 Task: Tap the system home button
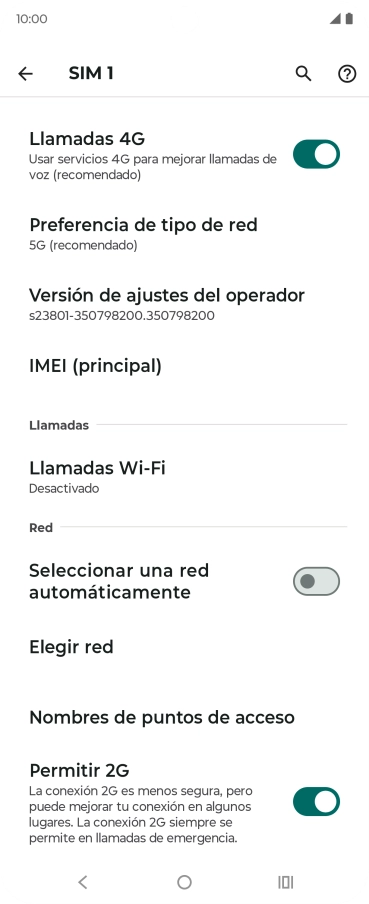(184, 882)
